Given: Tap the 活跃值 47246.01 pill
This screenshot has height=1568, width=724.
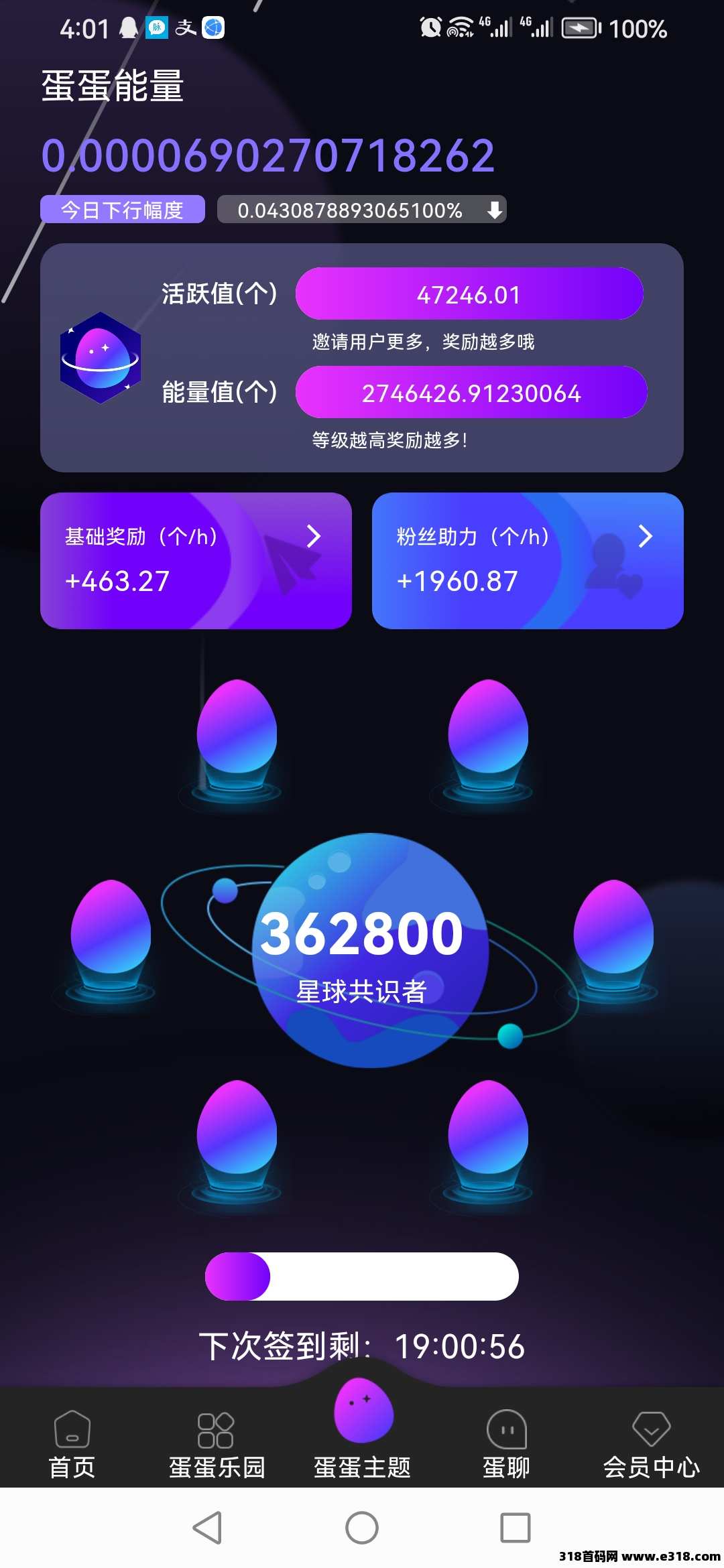Looking at the screenshot, I should click(x=469, y=294).
